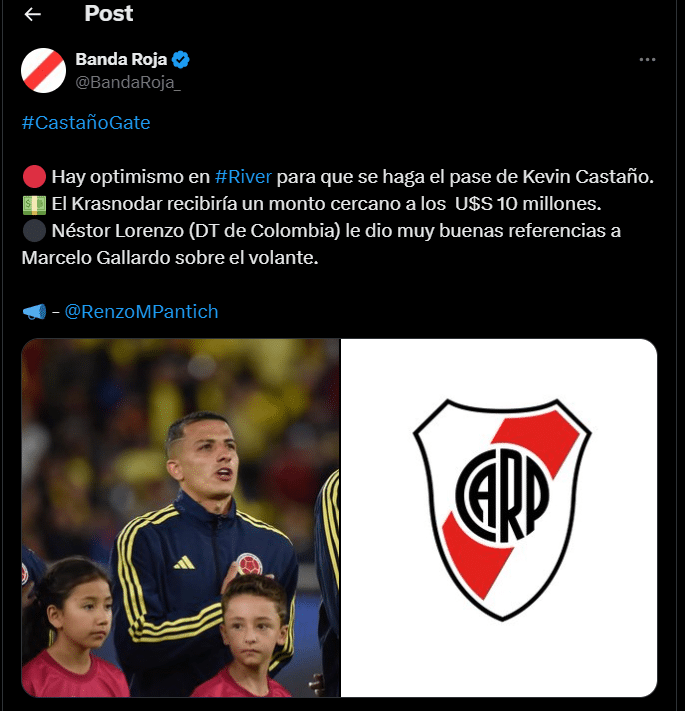Open the River Plate crest image
This screenshot has height=711, width=685.
(x=499, y=517)
